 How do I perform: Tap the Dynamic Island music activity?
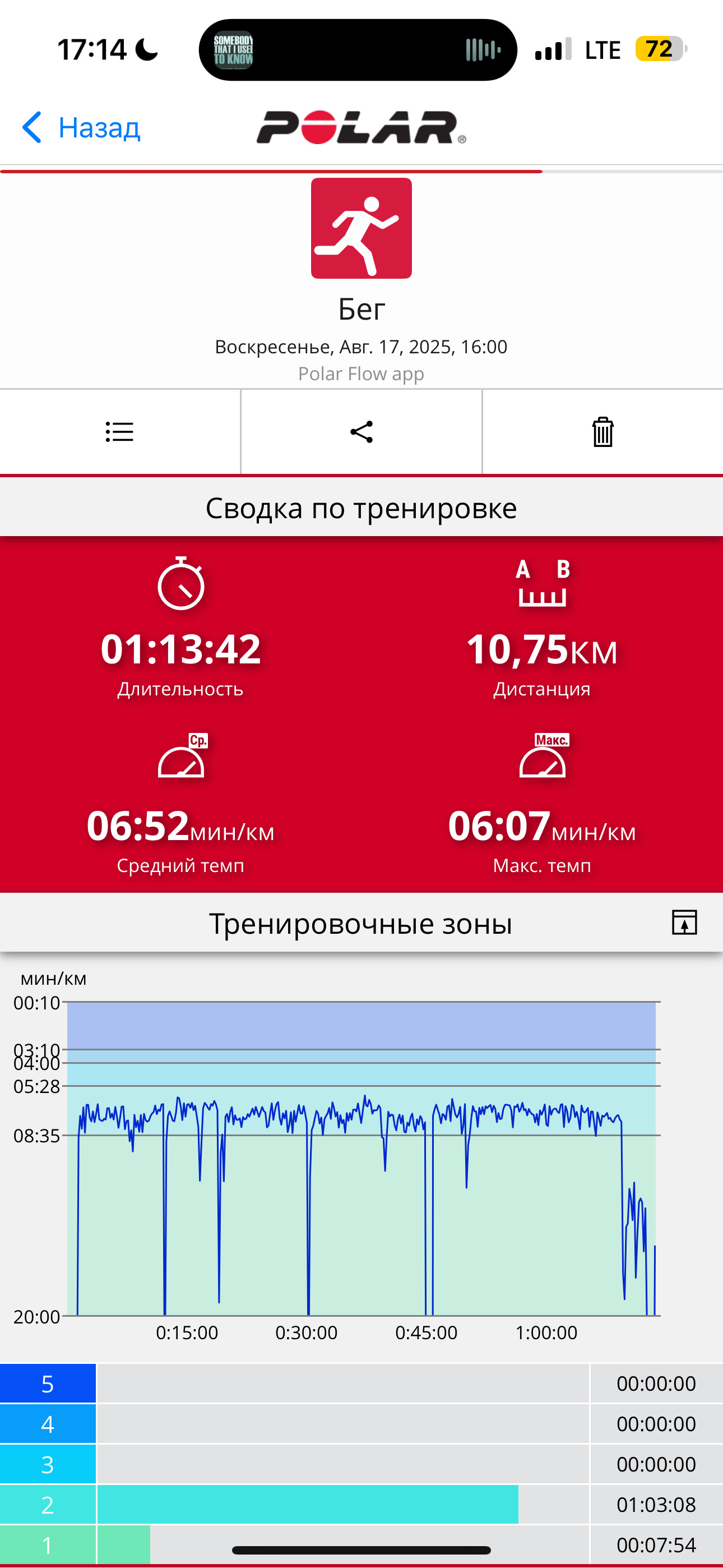(358, 50)
